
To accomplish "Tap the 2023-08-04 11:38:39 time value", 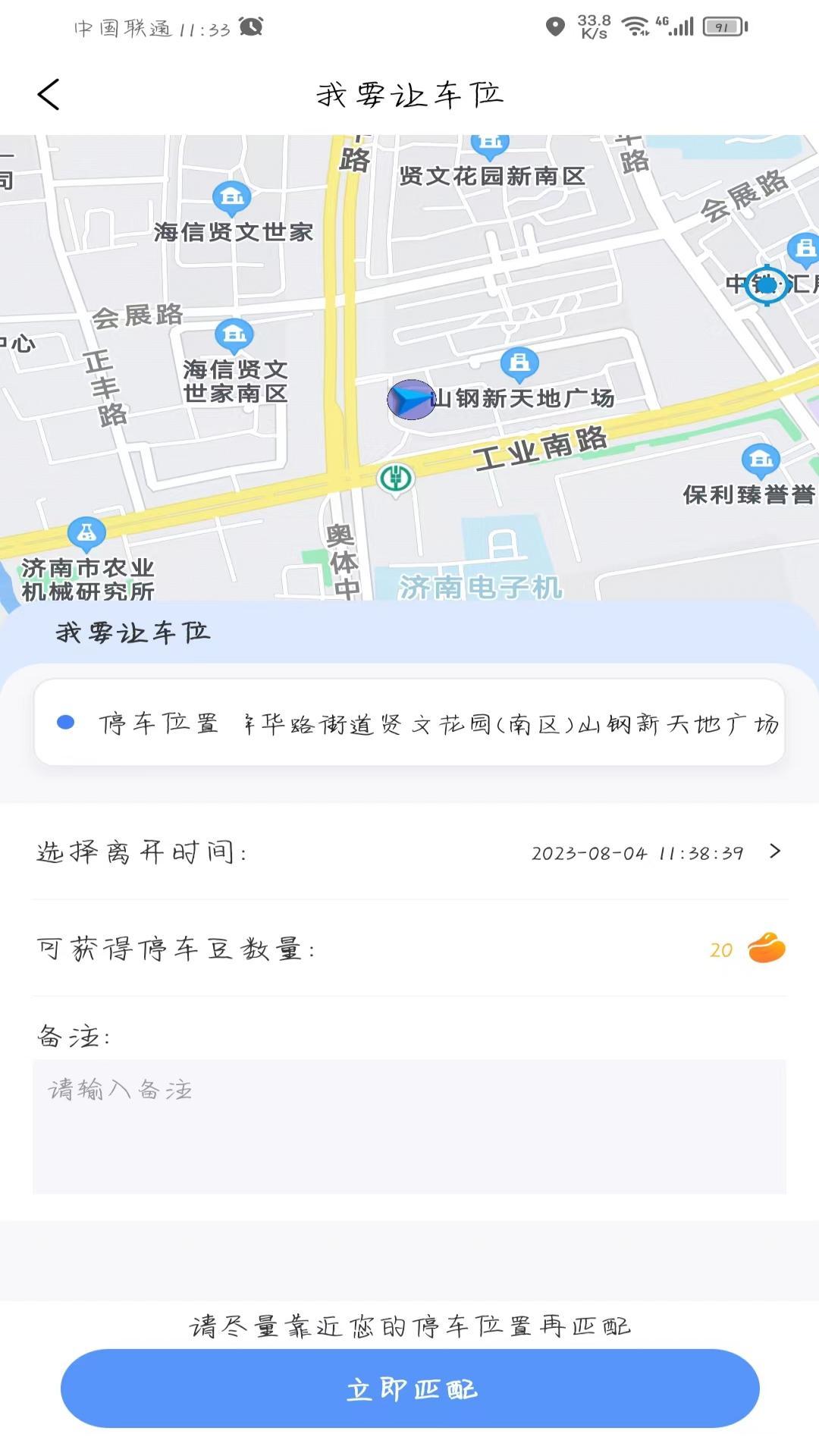I will [x=638, y=852].
